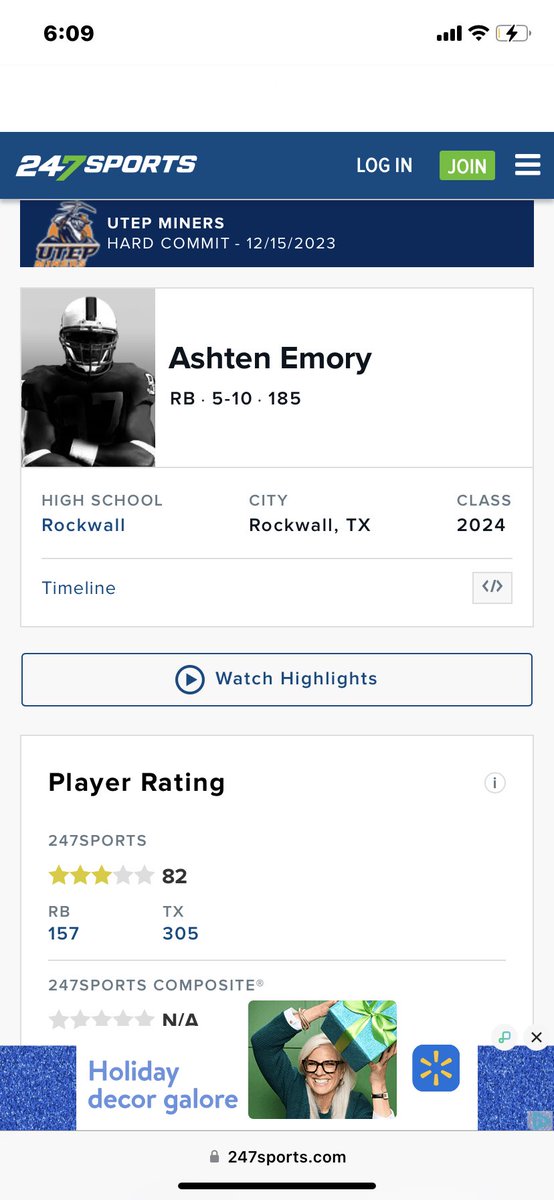
Task: Open Rockwall high school link
Action: click(x=83, y=525)
